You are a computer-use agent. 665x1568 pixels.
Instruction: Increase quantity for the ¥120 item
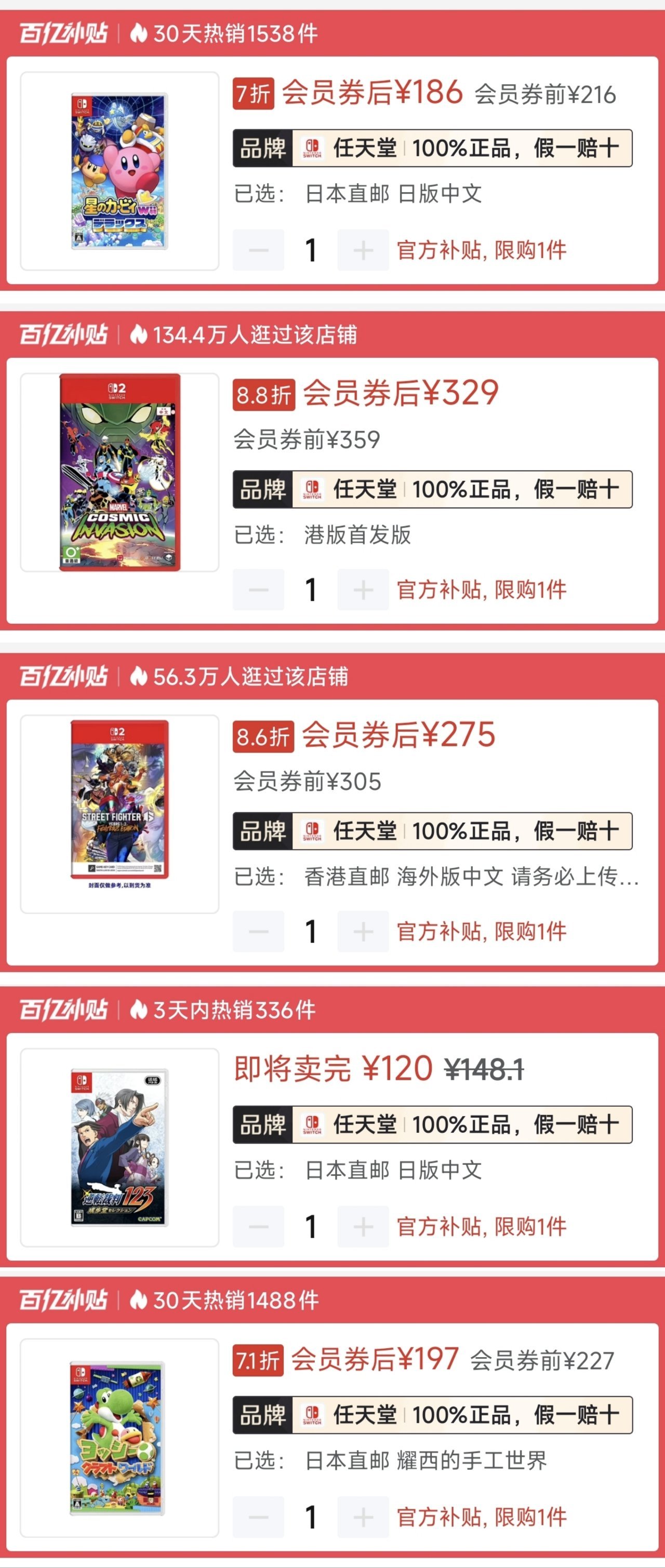tap(363, 1226)
